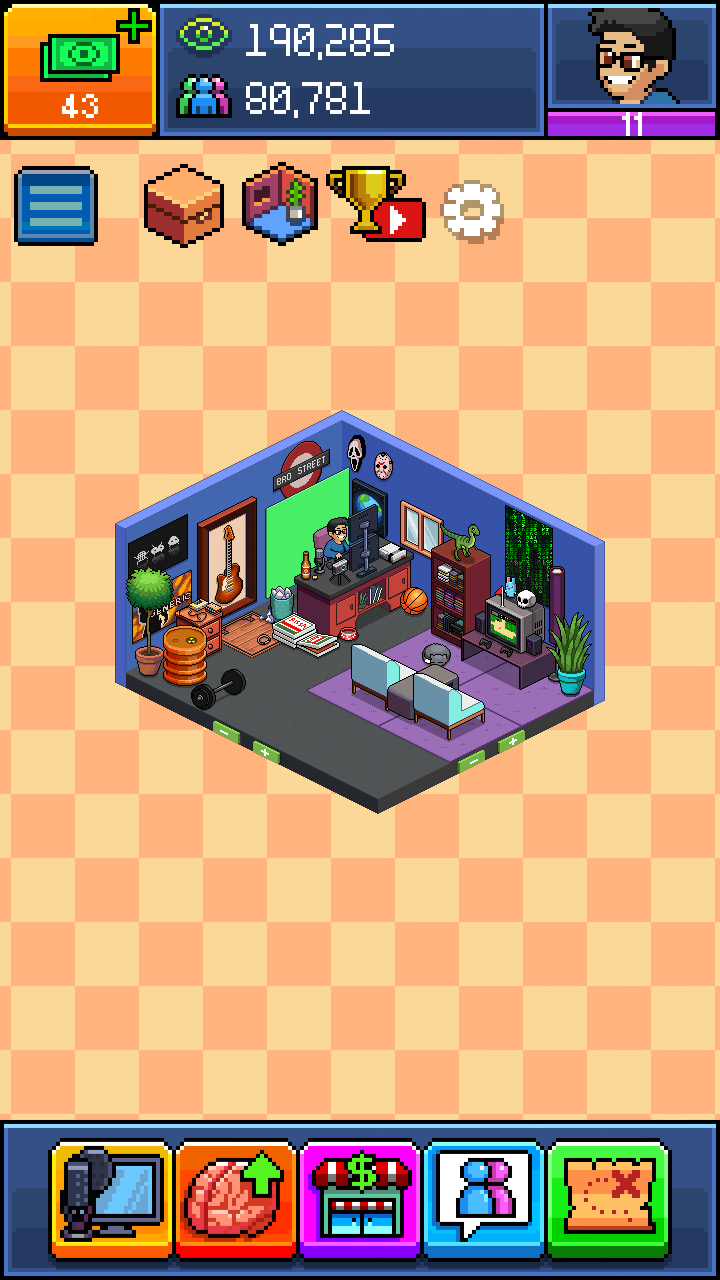Open the video recording computer tab
The image size is (720, 1280).
point(112,1196)
